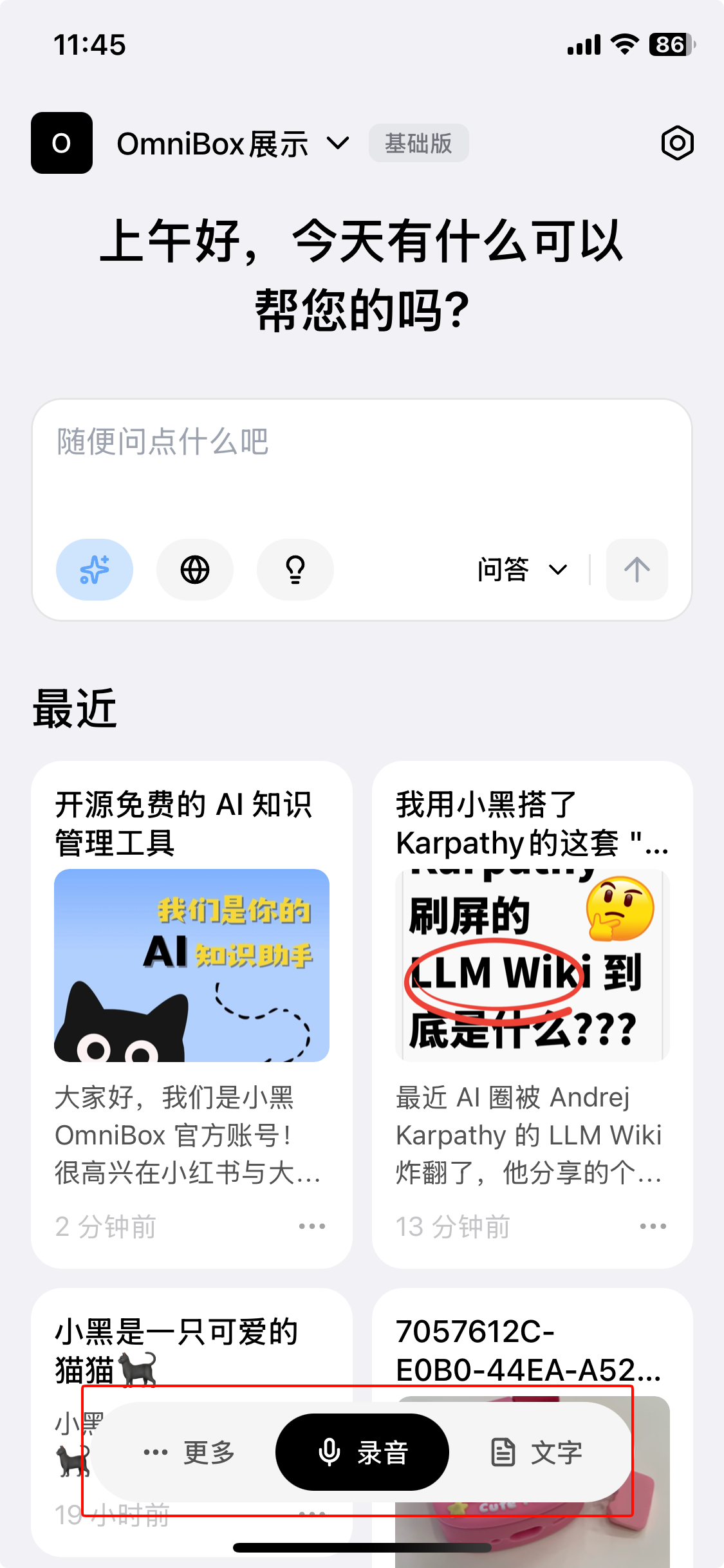724x1568 pixels.
Task: Send the question with the up arrow
Action: pos(636,570)
